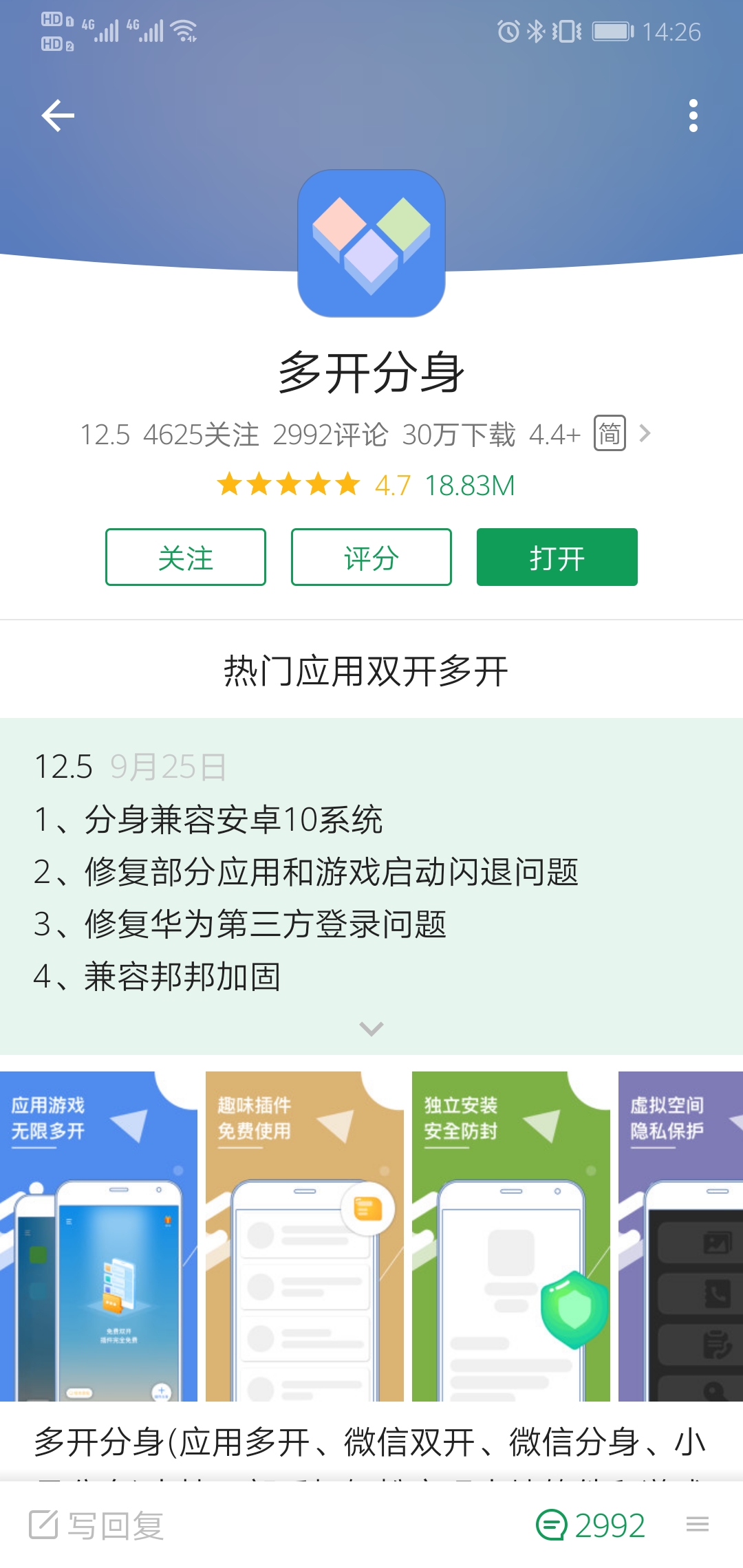Screen dimensions: 743x1568
Task: View the 独立安装 安全防封 screenshot
Action: pyautogui.click(x=511, y=1236)
